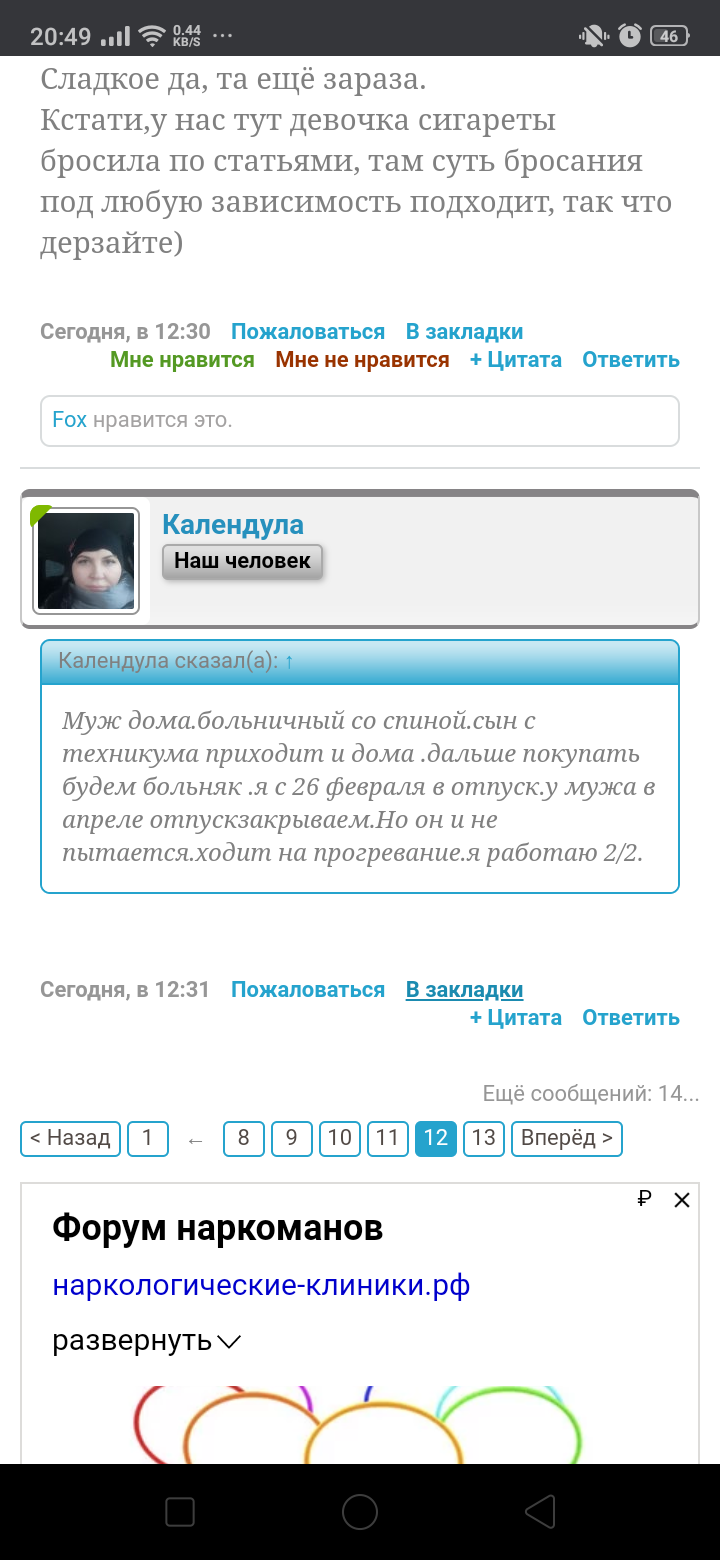The width and height of the screenshot is (720, 1560).
Task: Open Календула's profile by username
Action: pyautogui.click(x=233, y=524)
